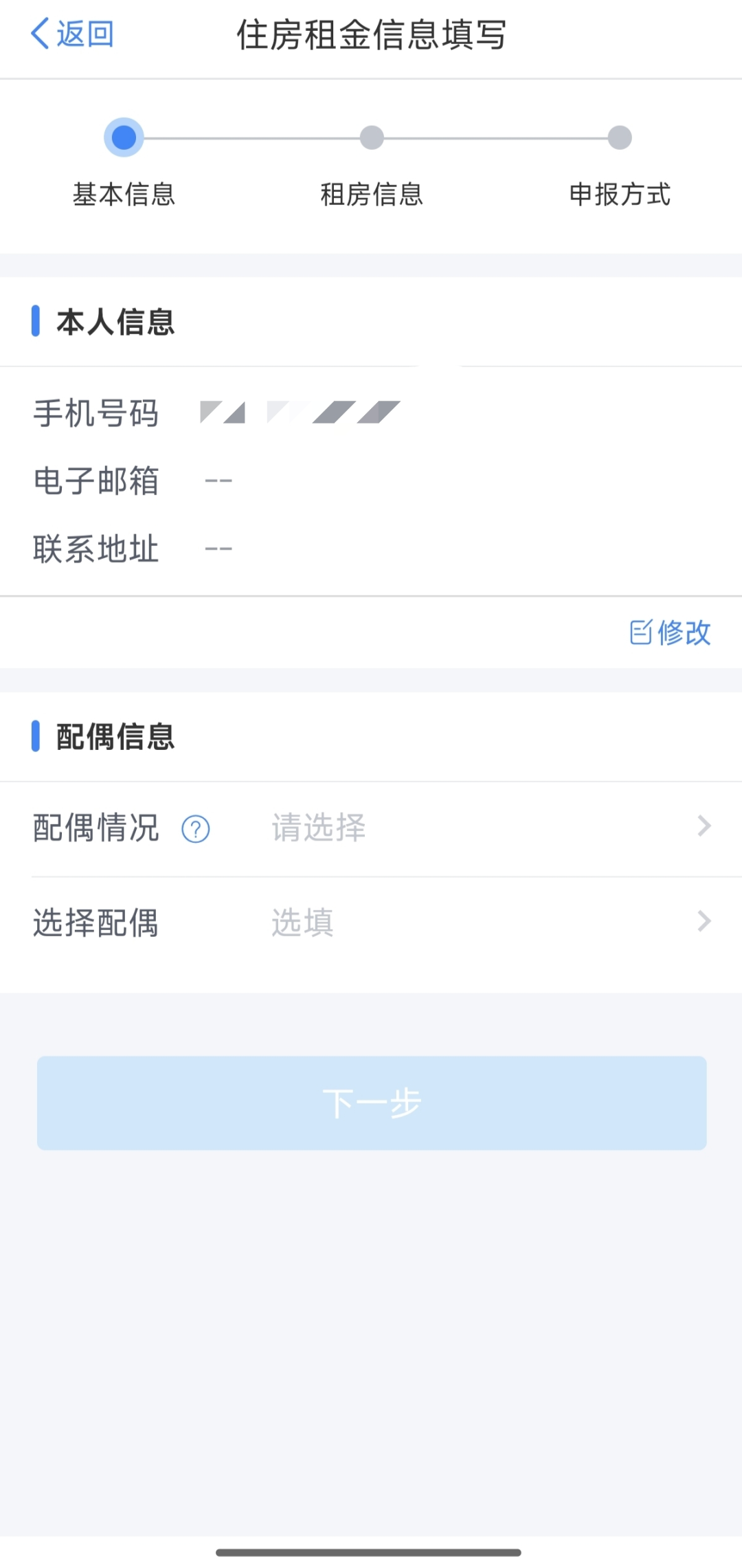Go back using the 返回 button
This screenshot has height=1568, width=742.
(72, 34)
